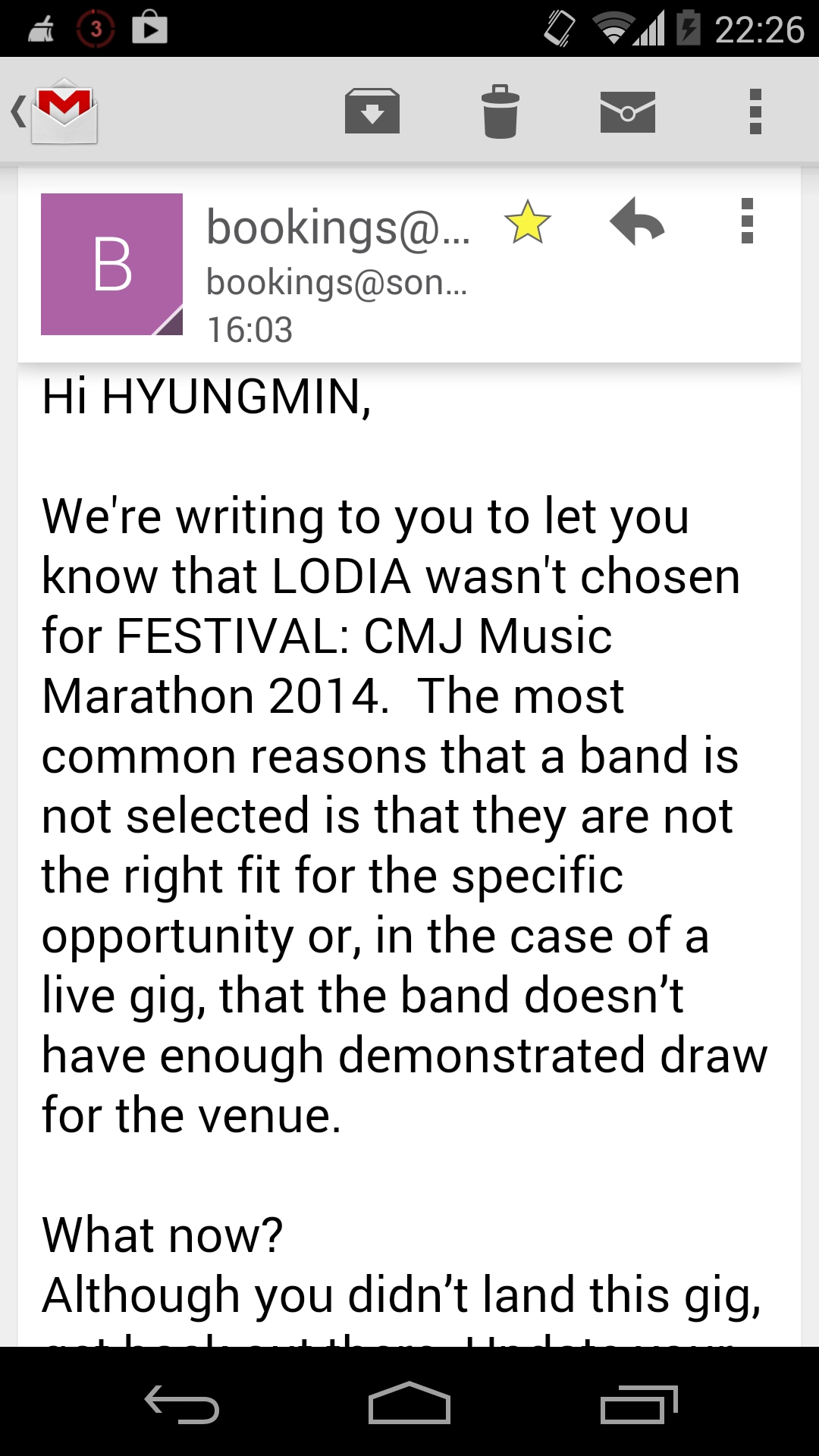Open the sender's purple B avatar

point(111,264)
